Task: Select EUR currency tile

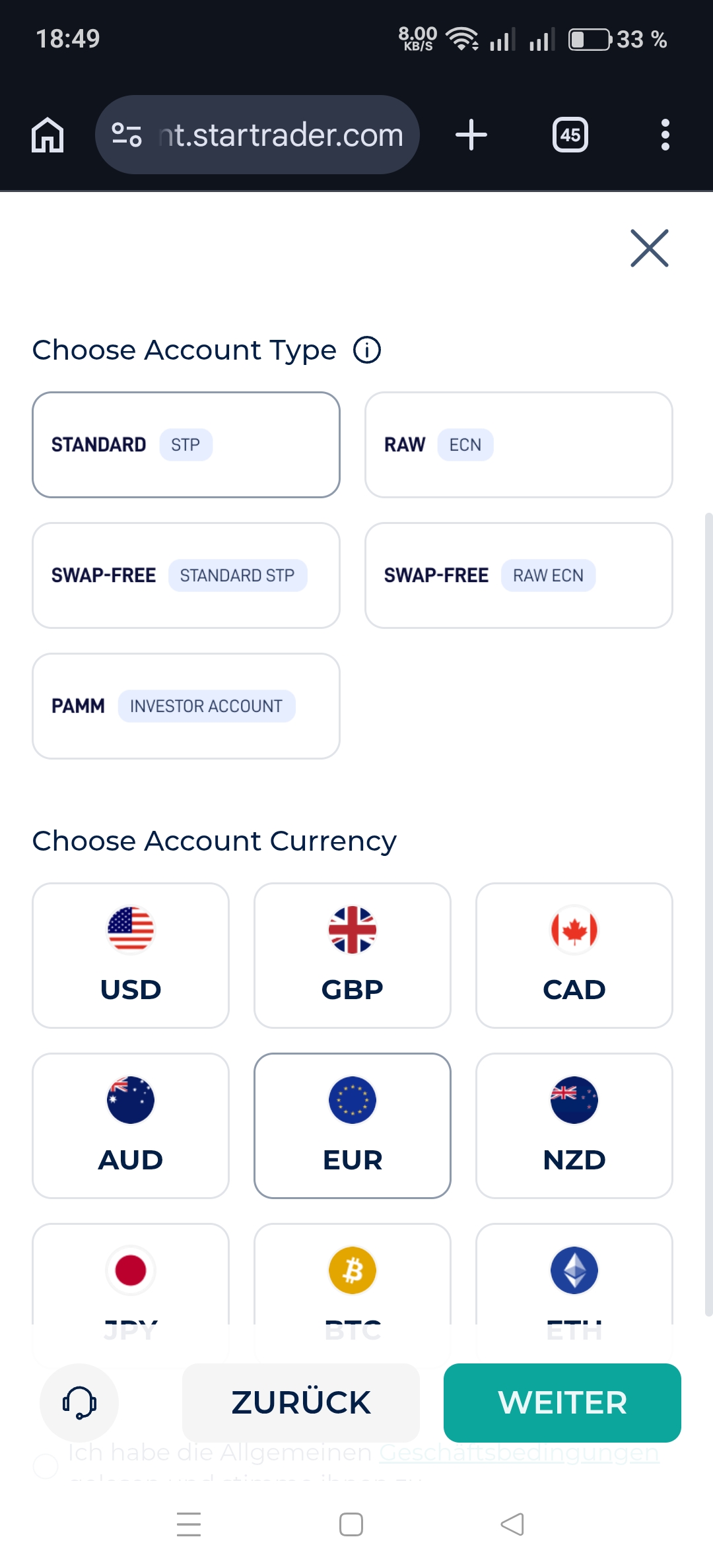Action: [353, 1125]
